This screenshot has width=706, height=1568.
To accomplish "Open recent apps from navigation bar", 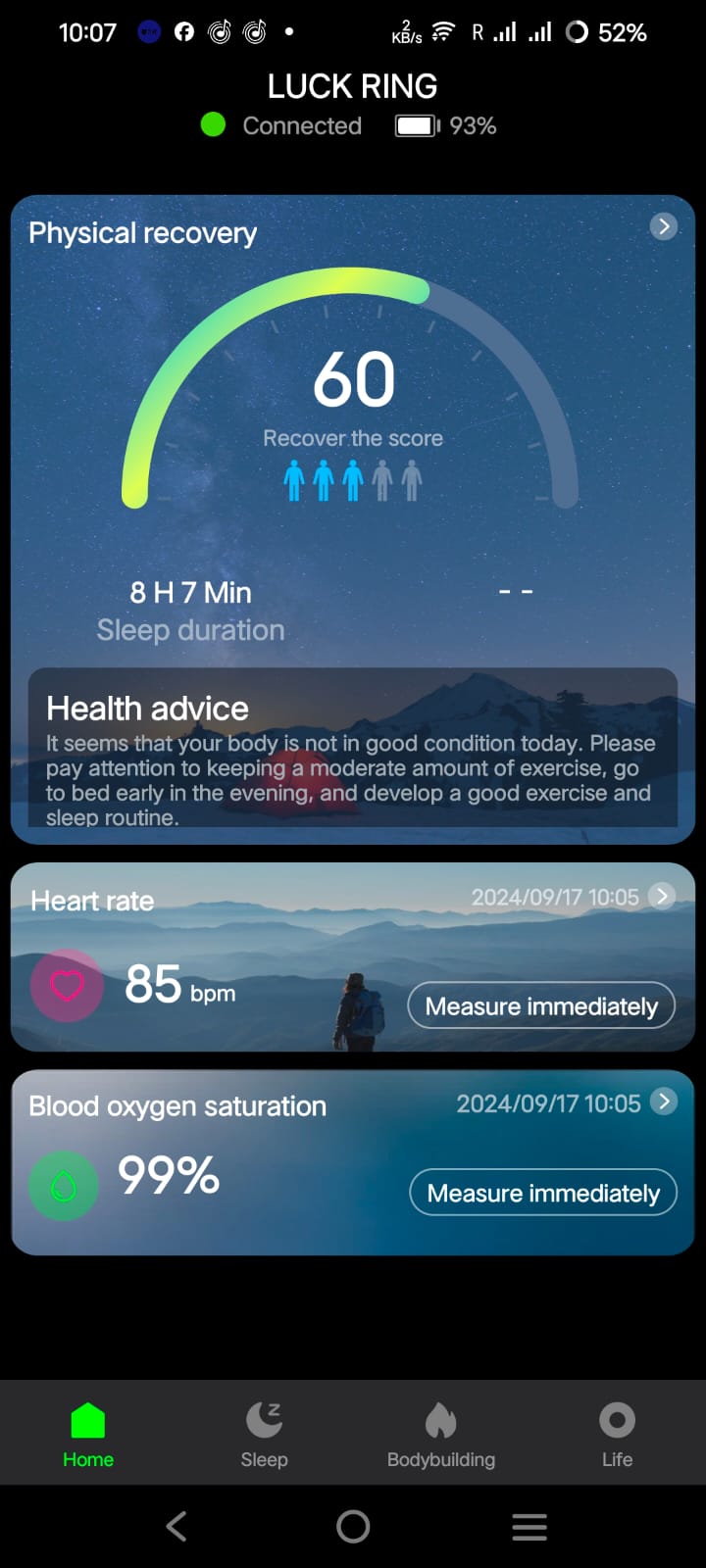I will point(529,1526).
